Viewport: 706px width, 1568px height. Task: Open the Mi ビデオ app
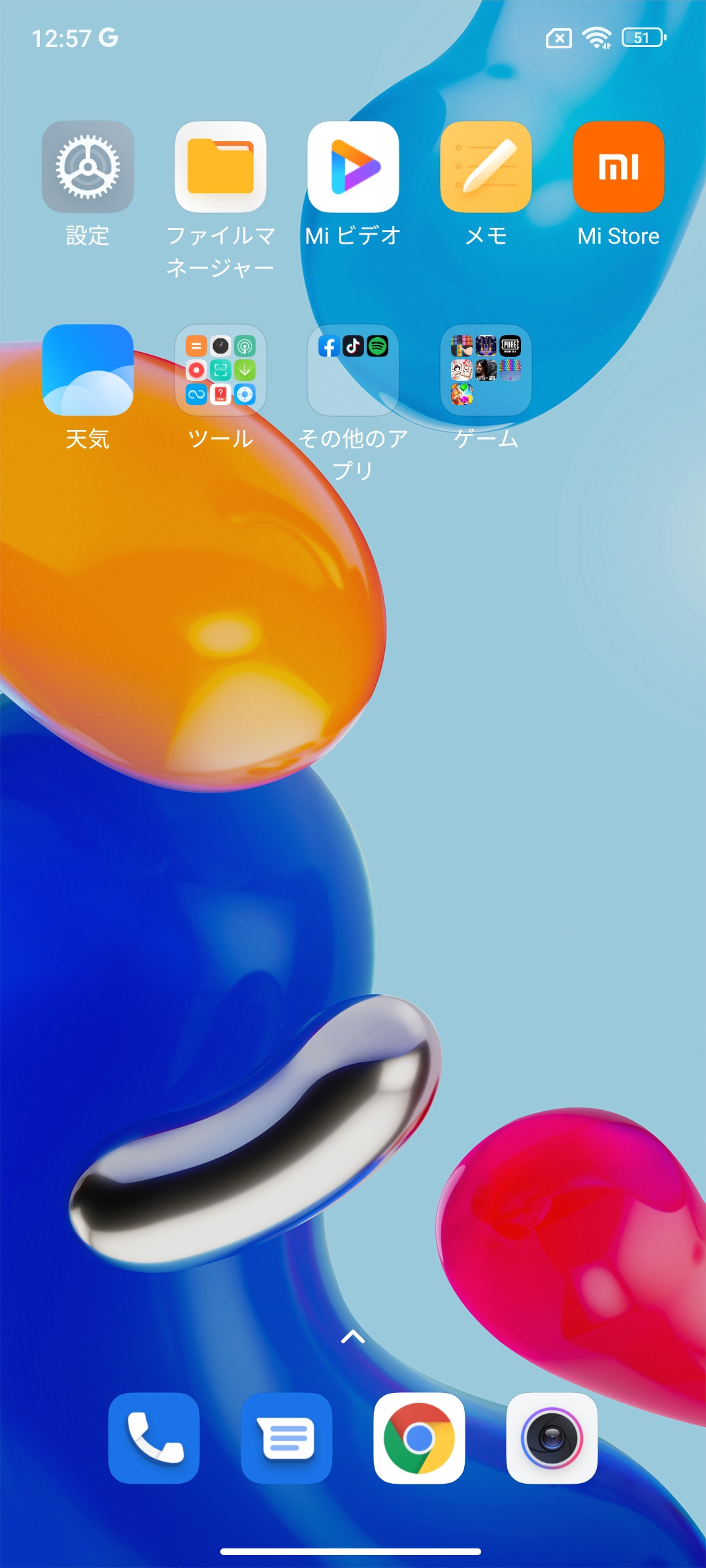coord(353,167)
